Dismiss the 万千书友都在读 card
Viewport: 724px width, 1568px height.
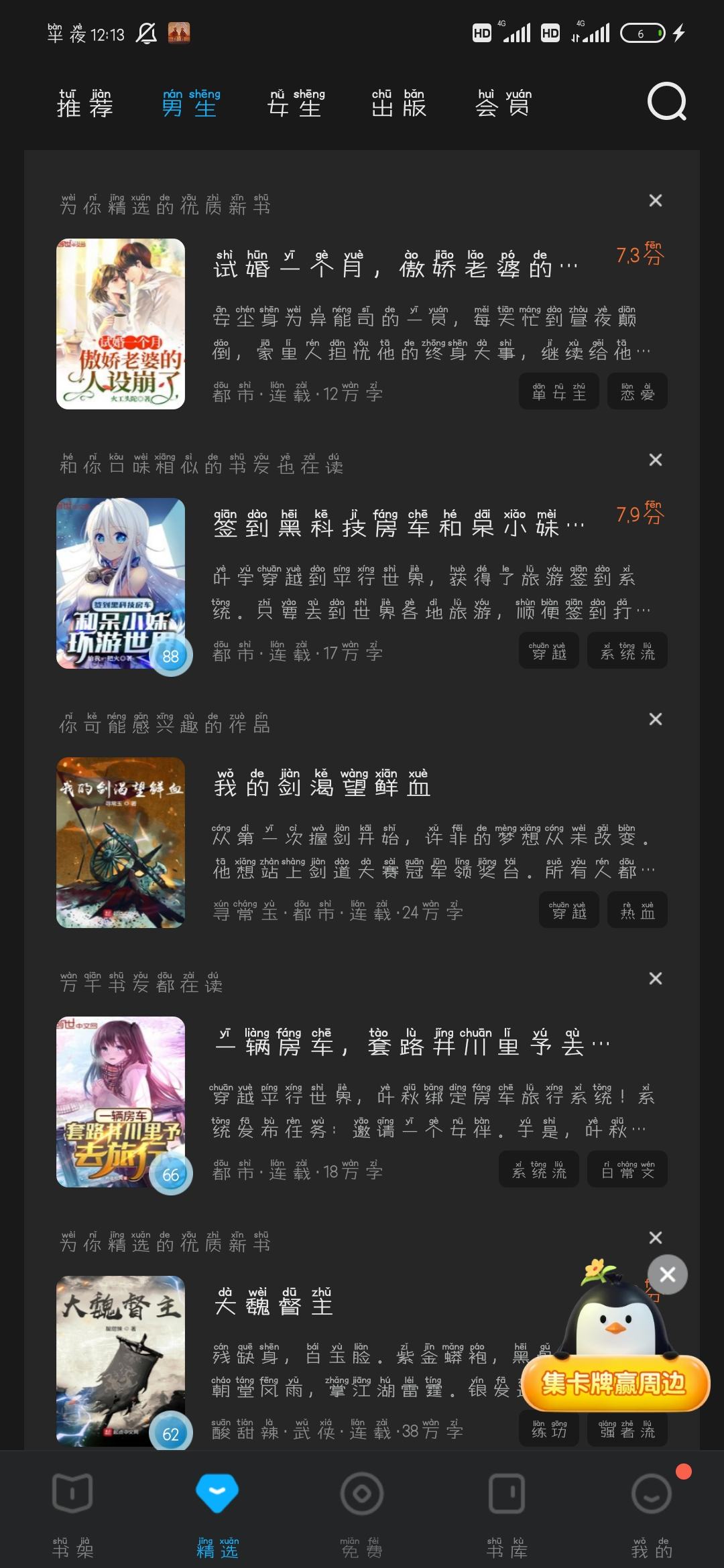(x=656, y=978)
